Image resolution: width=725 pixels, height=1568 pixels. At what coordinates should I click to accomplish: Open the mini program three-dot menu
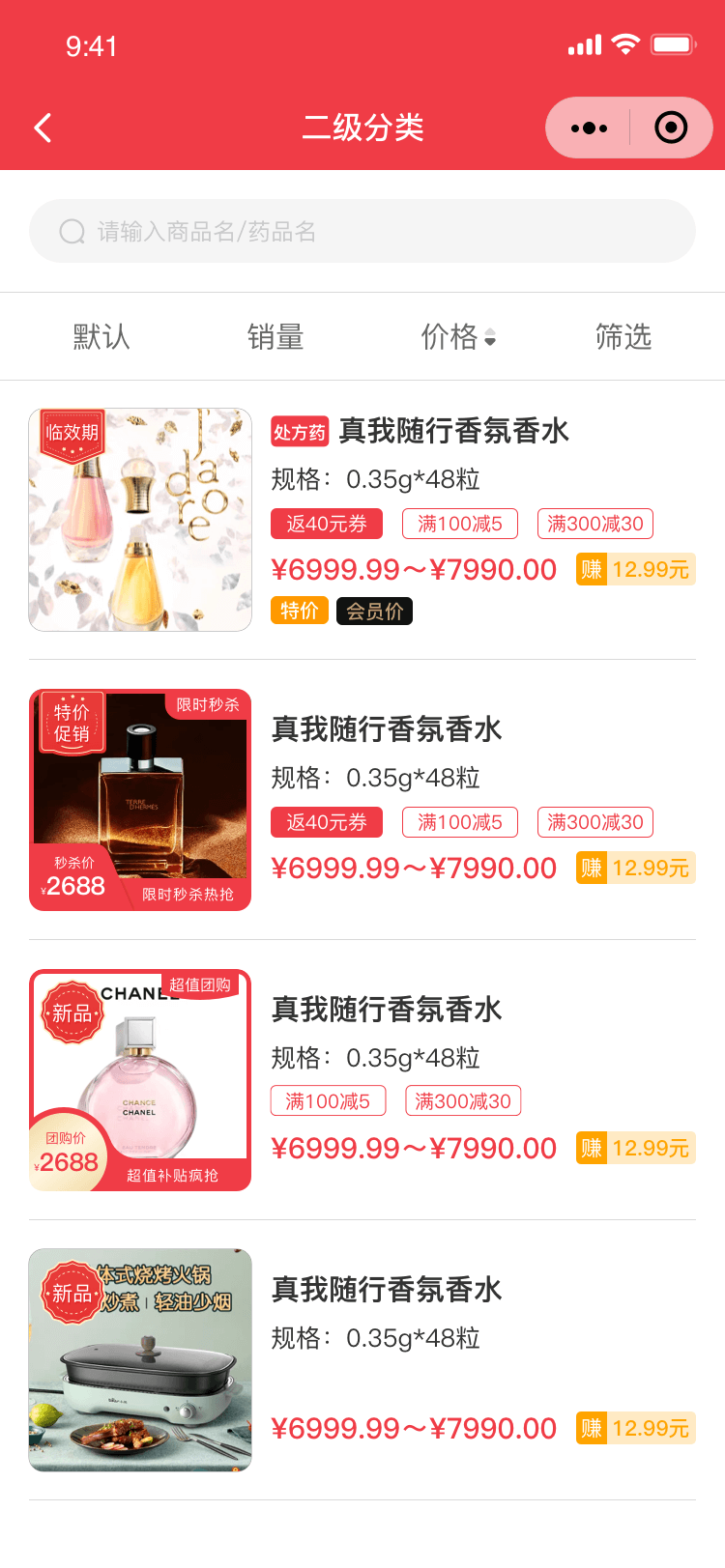[589, 128]
